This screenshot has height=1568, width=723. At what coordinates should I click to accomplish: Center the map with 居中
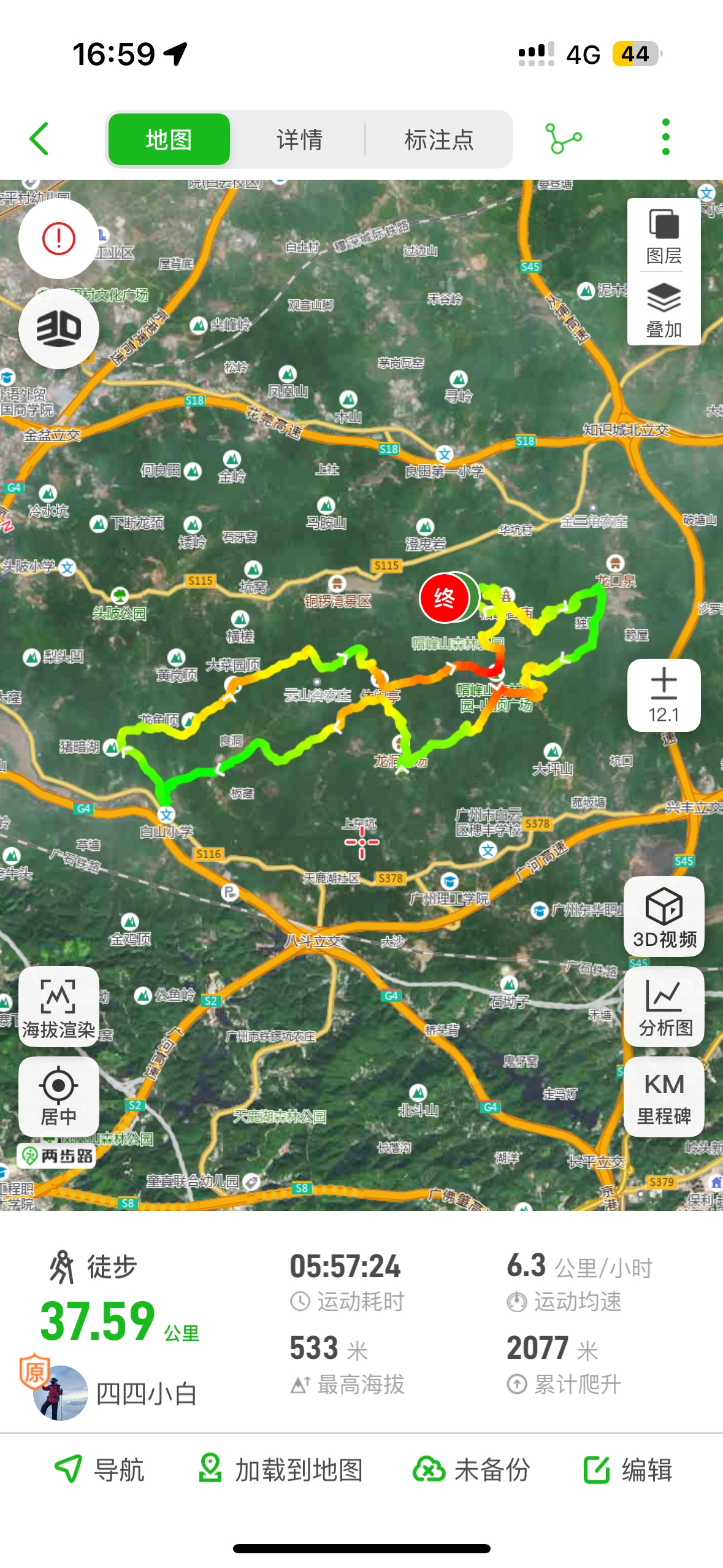click(59, 1097)
